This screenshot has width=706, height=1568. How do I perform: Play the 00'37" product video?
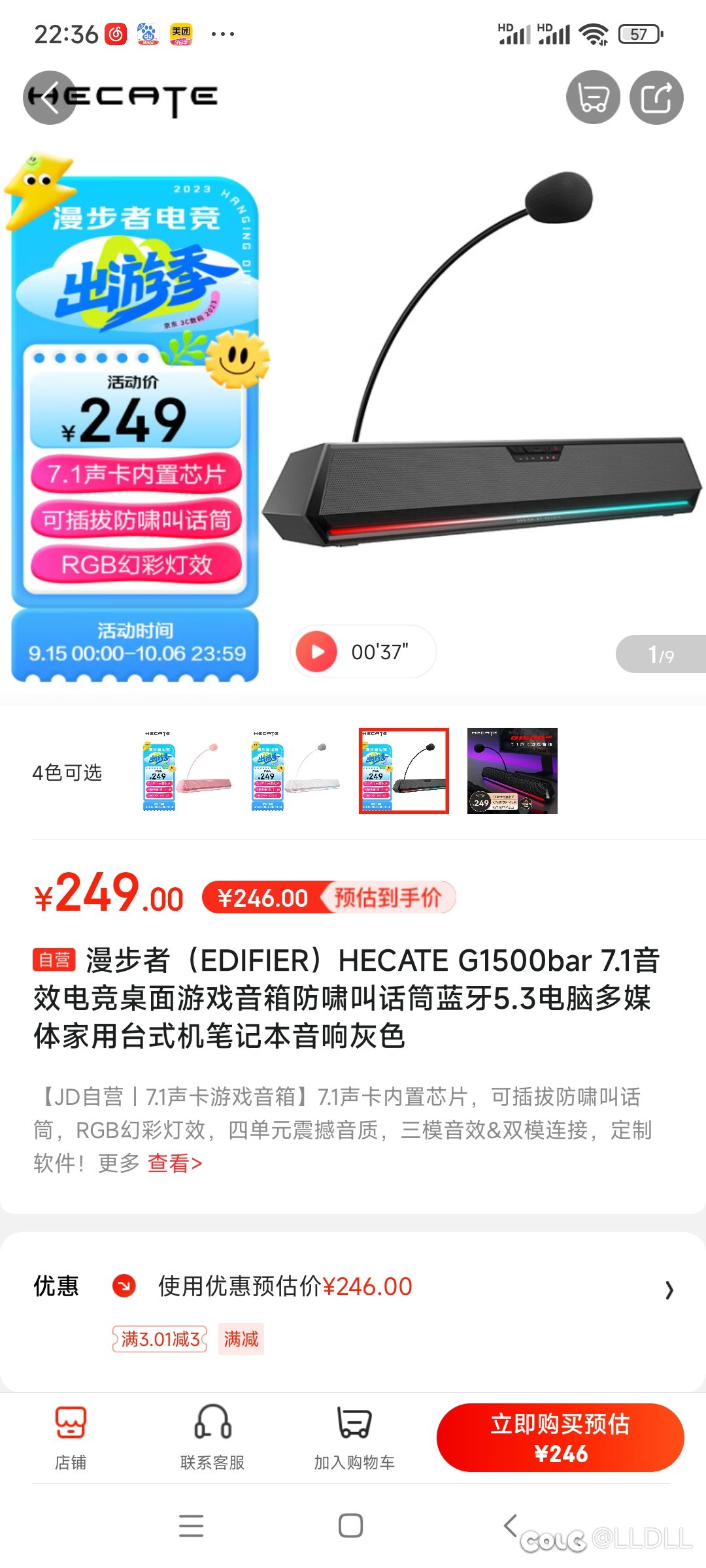316,651
